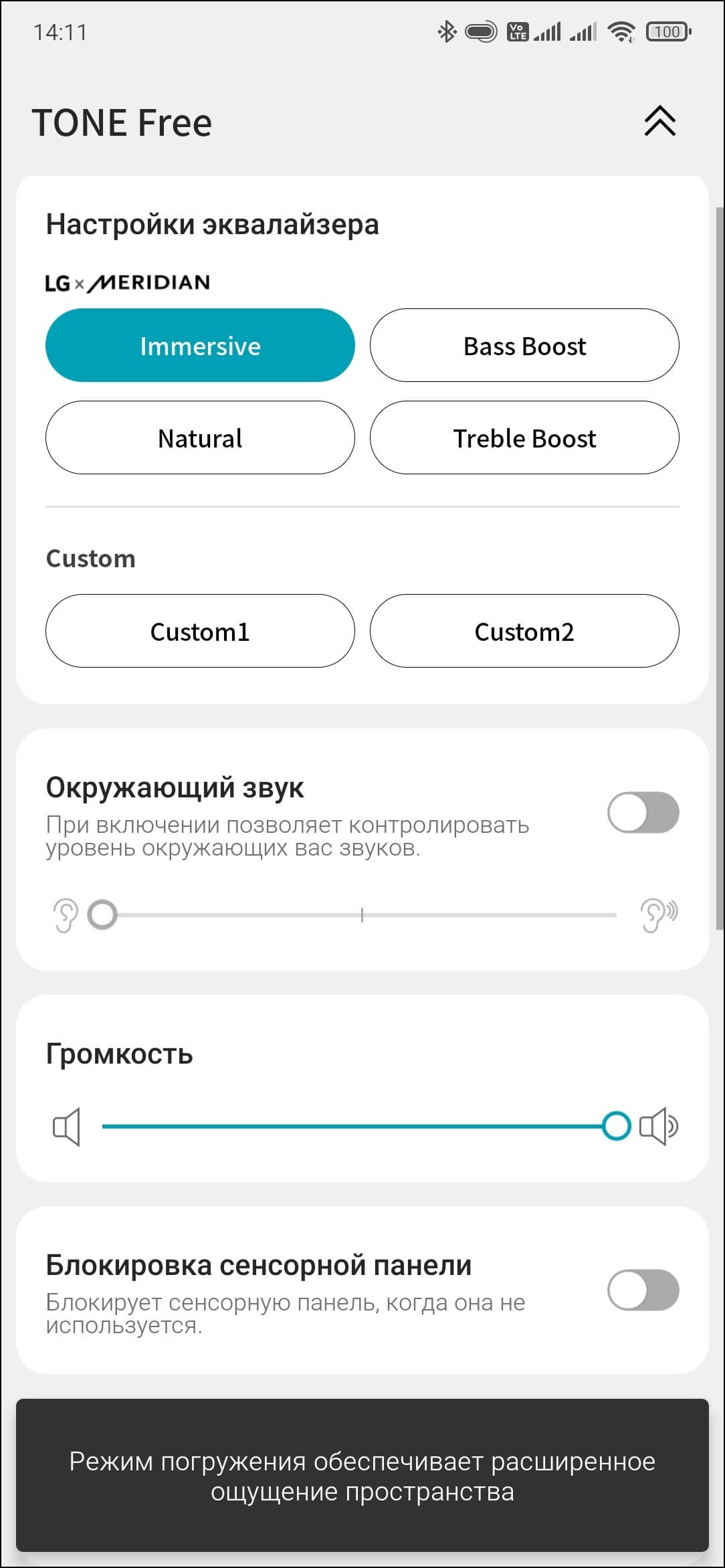Open the Custom1 equalizer preset
The height and width of the screenshot is (1568, 725).
[x=200, y=631]
